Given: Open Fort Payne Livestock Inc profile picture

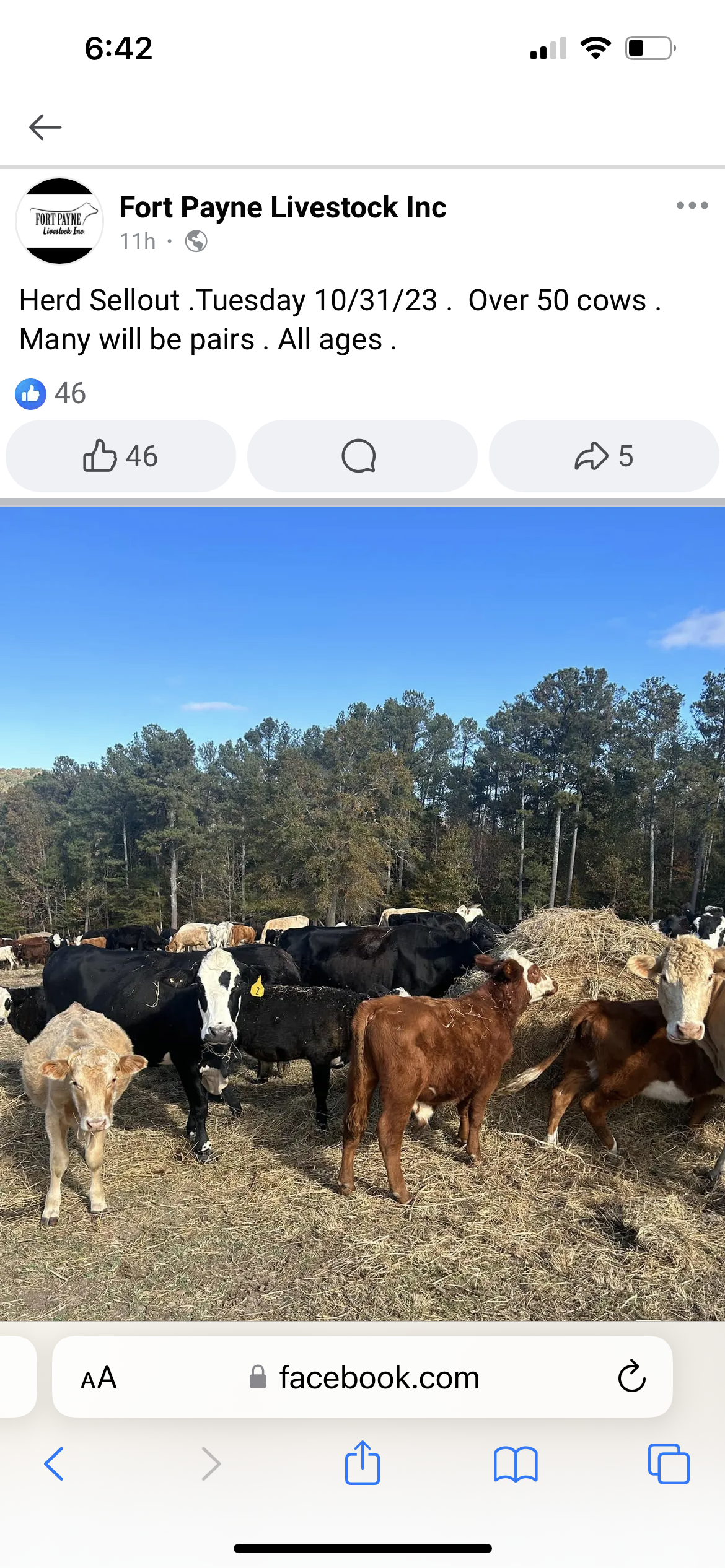Looking at the screenshot, I should point(59,221).
